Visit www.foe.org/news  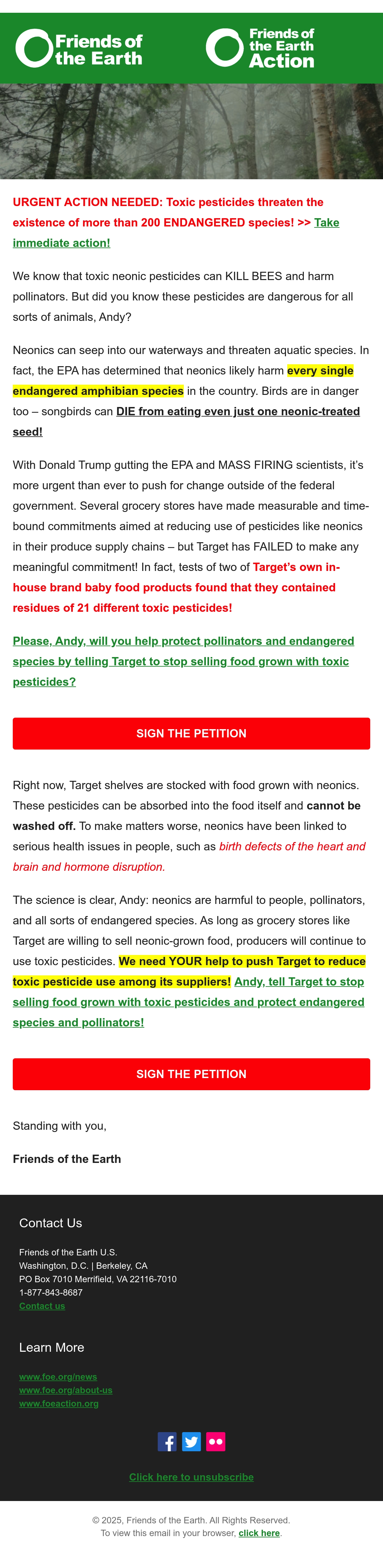(x=58, y=1377)
